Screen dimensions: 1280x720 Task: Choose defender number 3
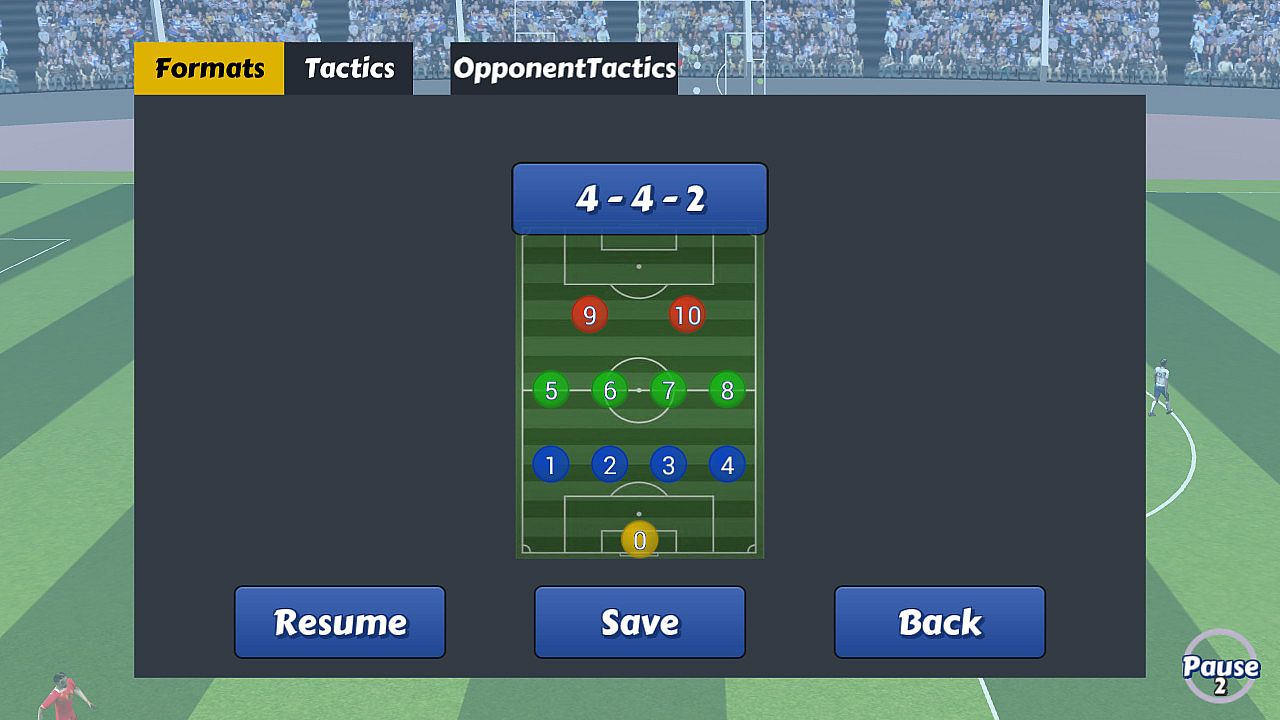[668, 465]
